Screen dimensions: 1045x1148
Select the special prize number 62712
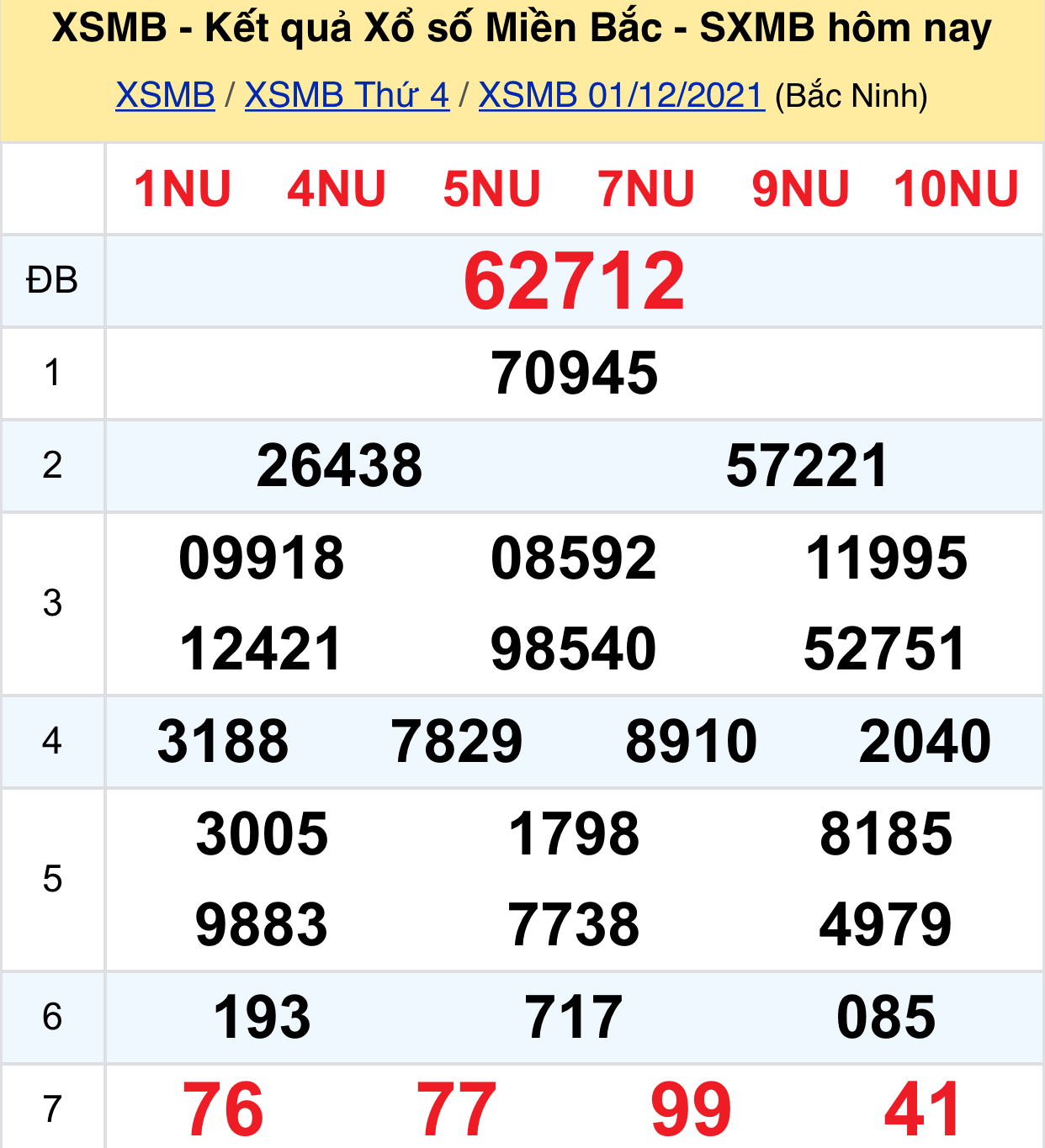click(x=575, y=283)
